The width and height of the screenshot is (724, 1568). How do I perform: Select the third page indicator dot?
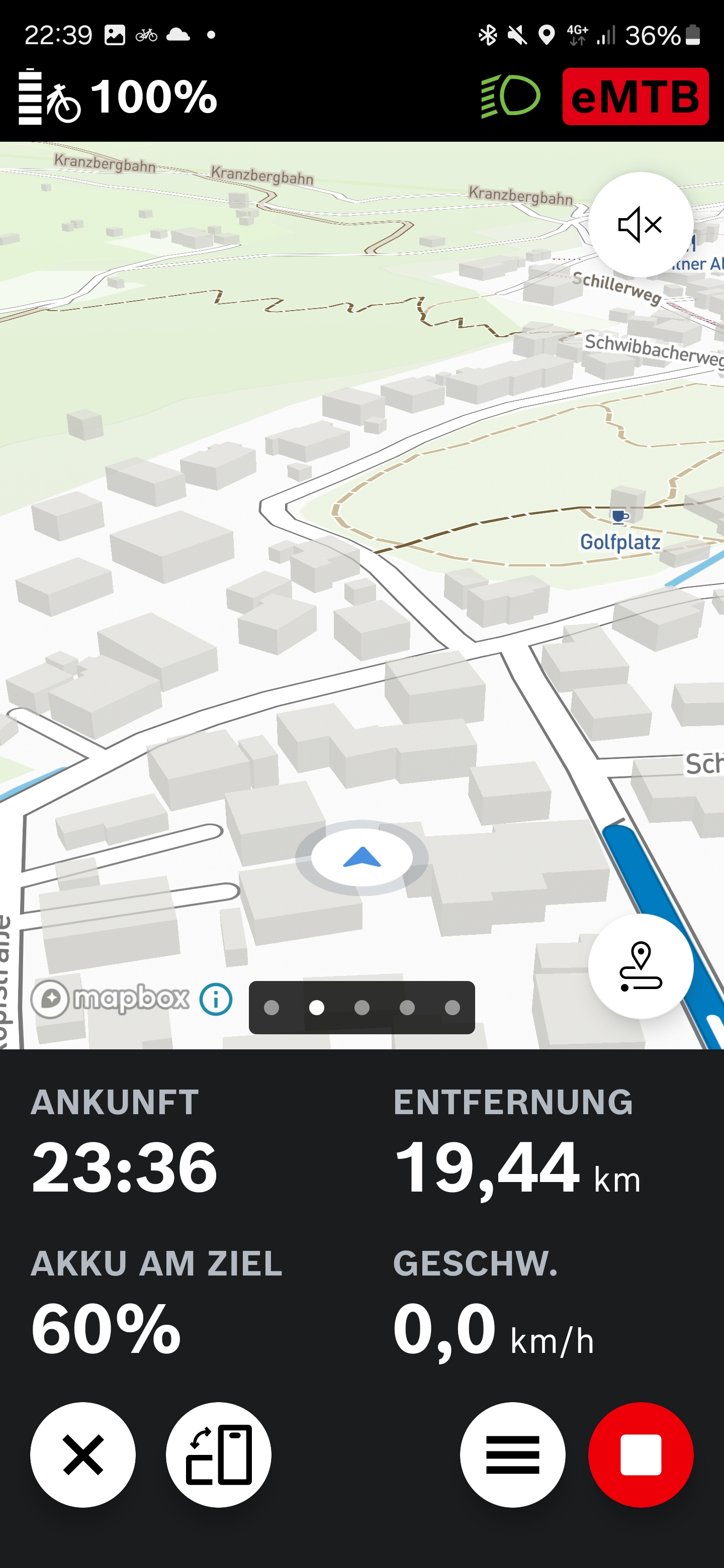click(x=361, y=1008)
